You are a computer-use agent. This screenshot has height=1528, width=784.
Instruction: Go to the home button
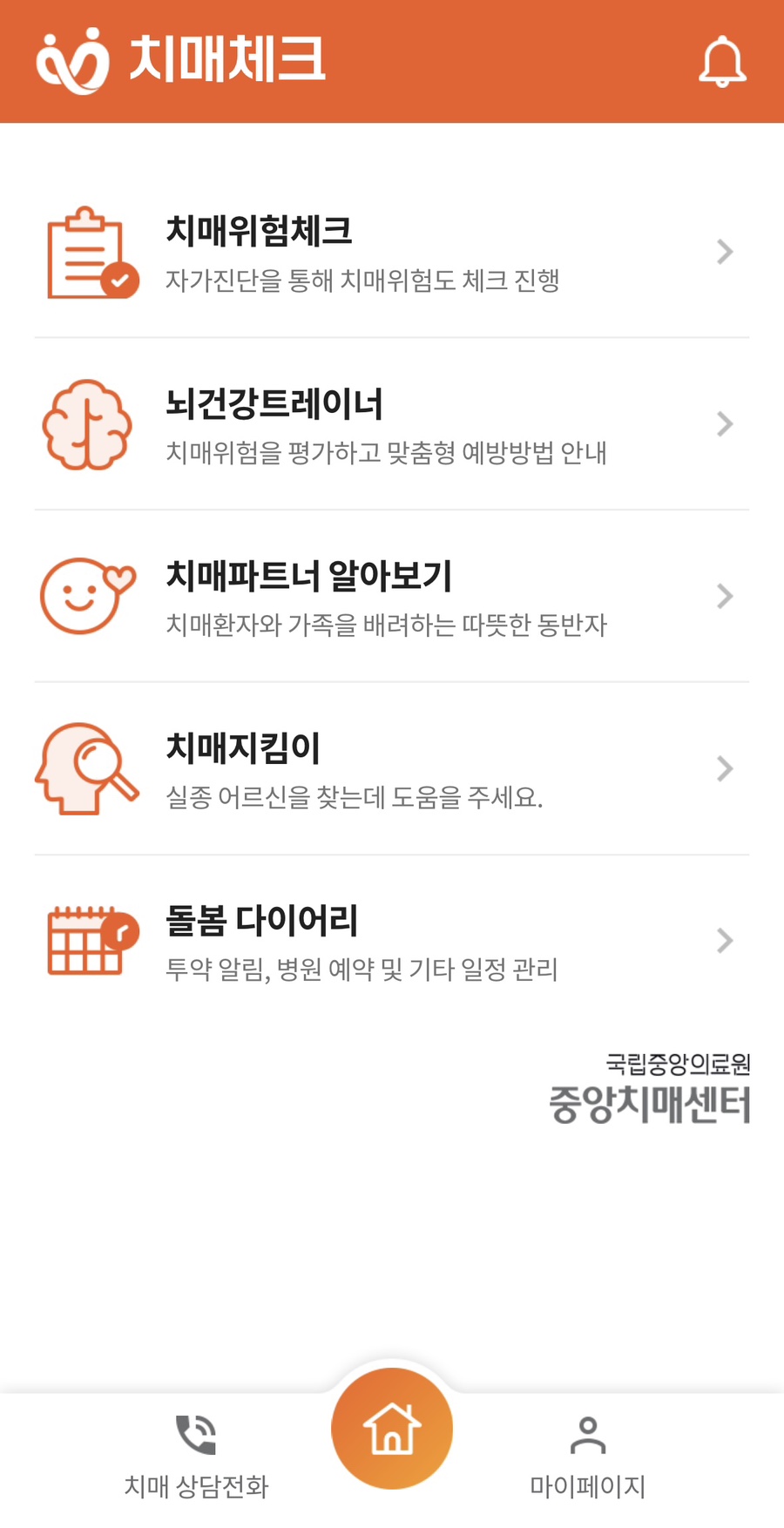(x=392, y=1429)
